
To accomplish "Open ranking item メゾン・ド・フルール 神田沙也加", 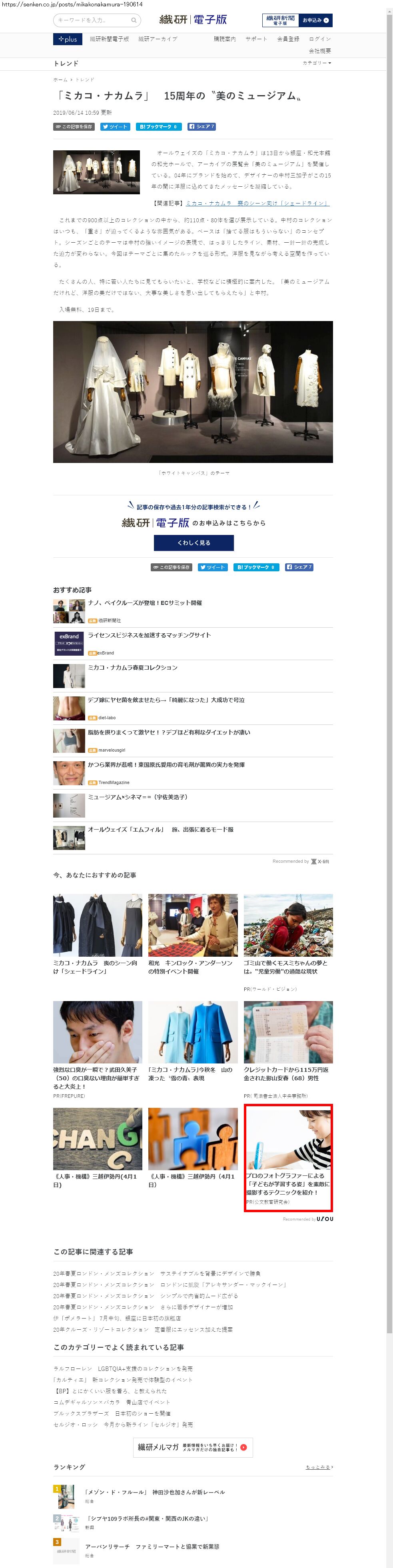I will click(x=155, y=1492).
